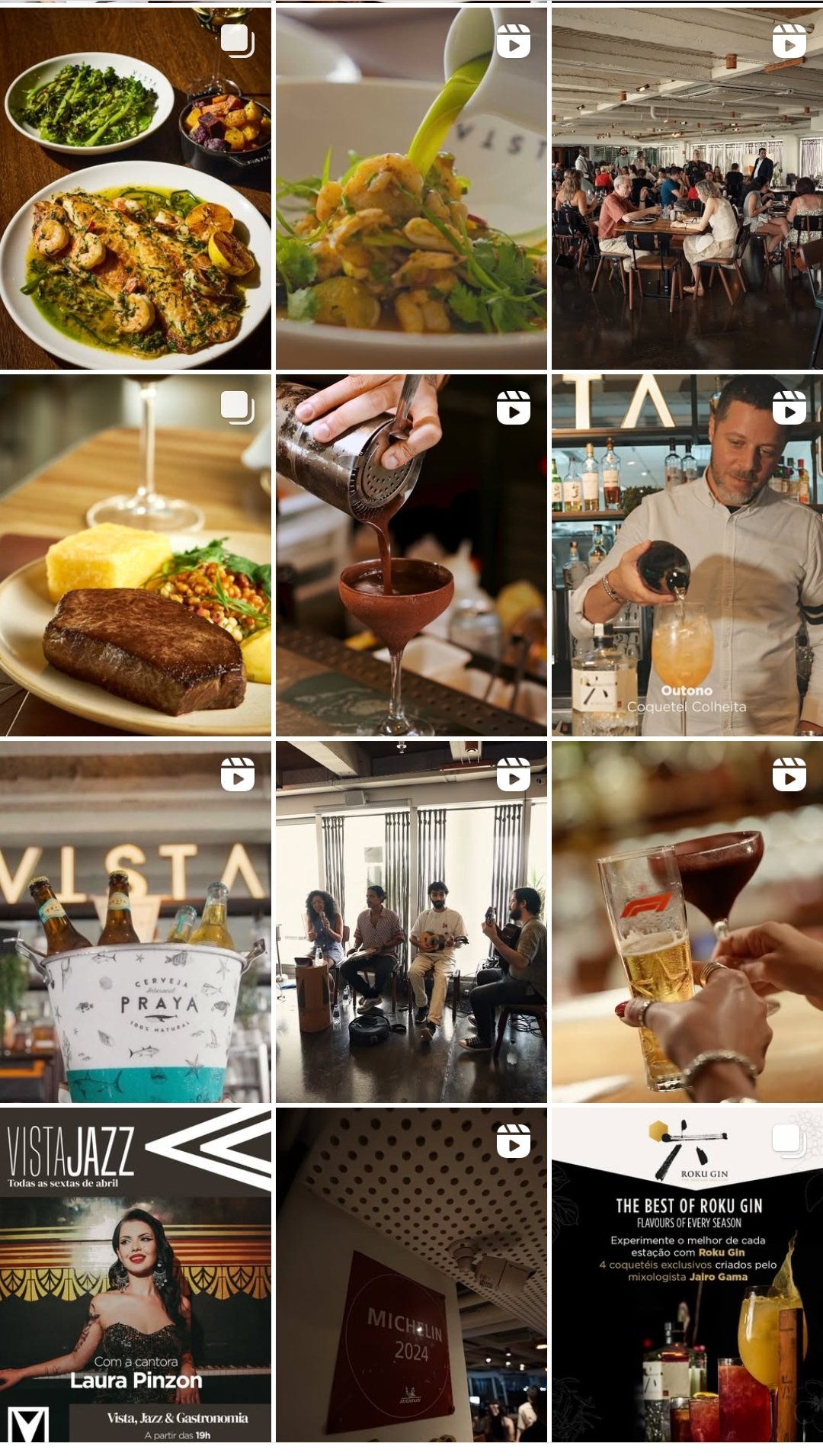
Task: View the steak and polenta carousel post
Action: (136, 555)
